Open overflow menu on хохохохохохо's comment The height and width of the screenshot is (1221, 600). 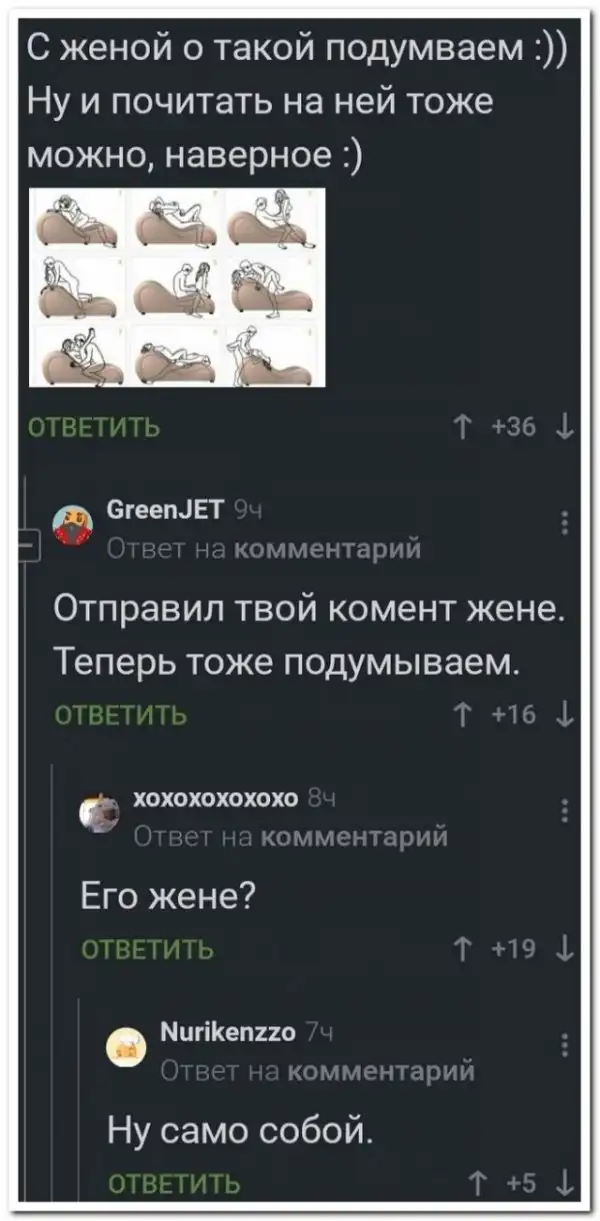point(566,811)
